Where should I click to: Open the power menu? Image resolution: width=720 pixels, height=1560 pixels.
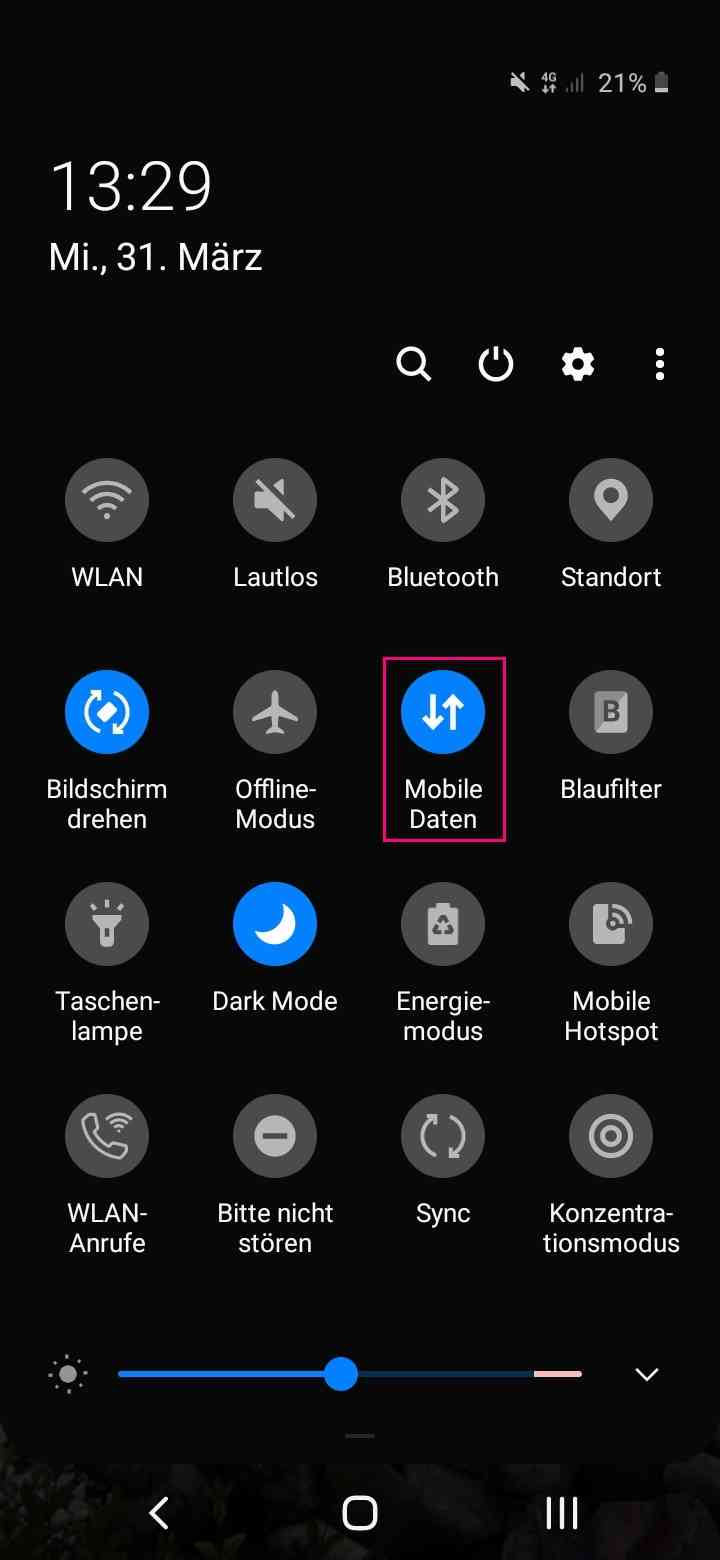[x=496, y=365]
